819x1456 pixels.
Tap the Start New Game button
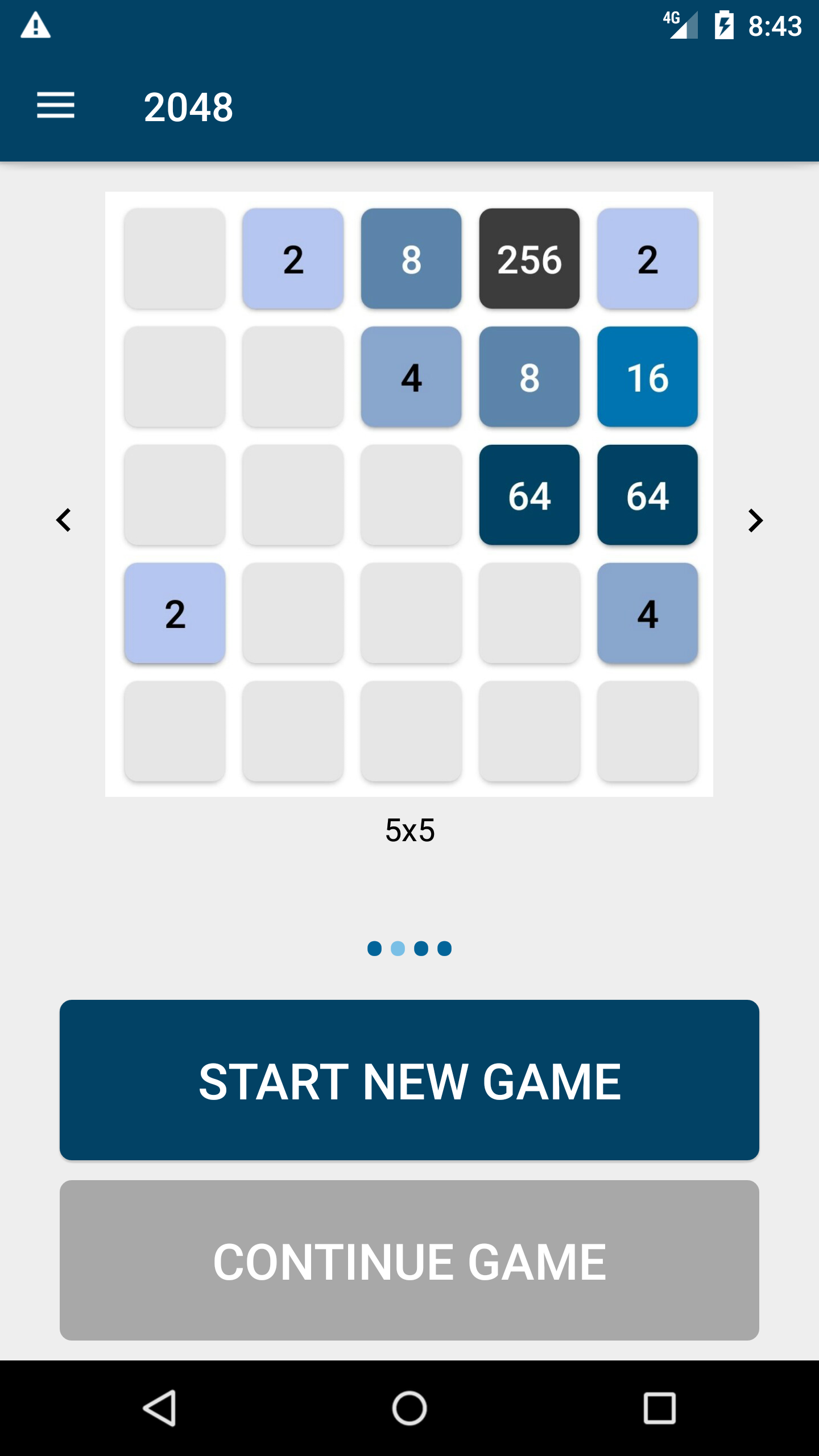[409, 1080]
